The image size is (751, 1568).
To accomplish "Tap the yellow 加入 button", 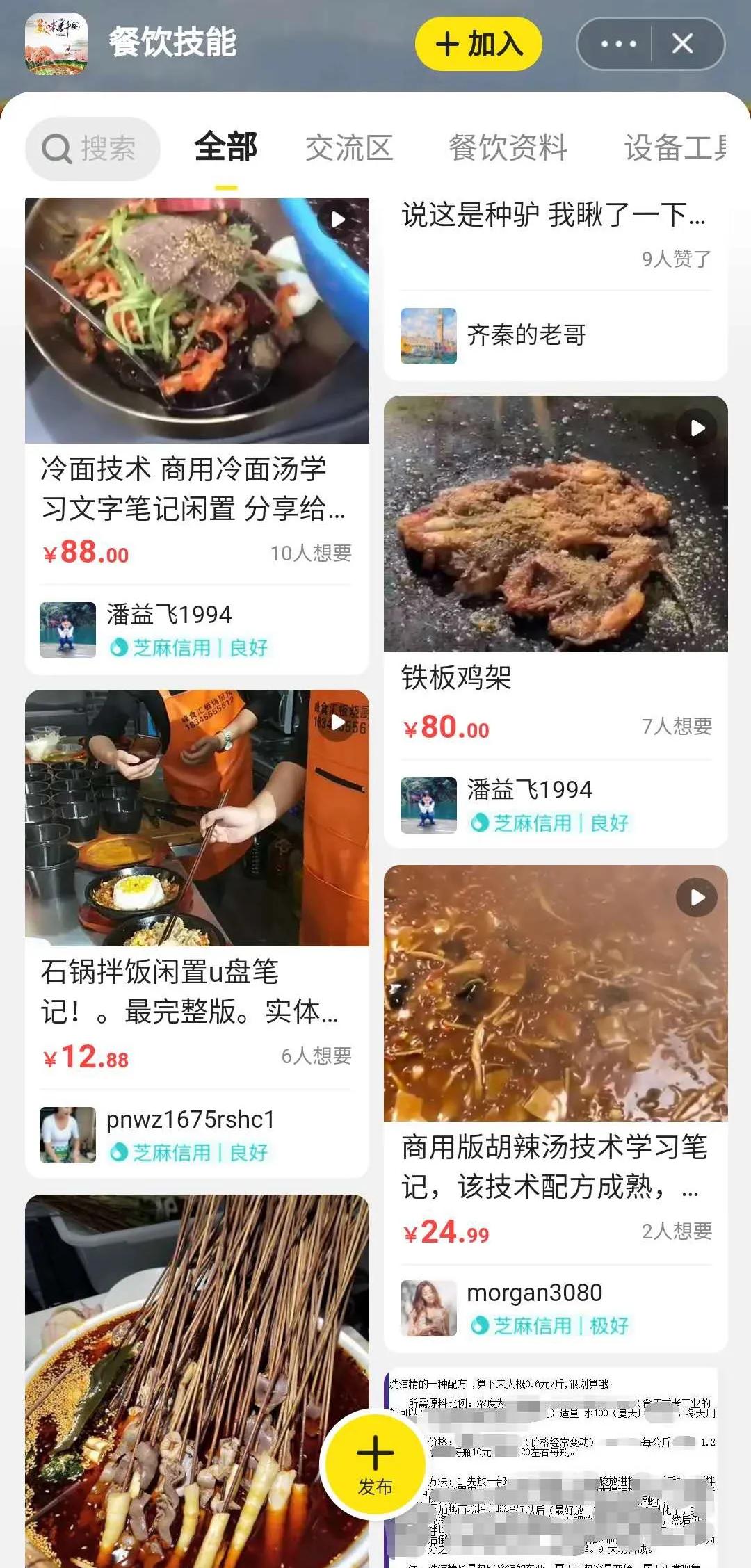I will click(479, 43).
